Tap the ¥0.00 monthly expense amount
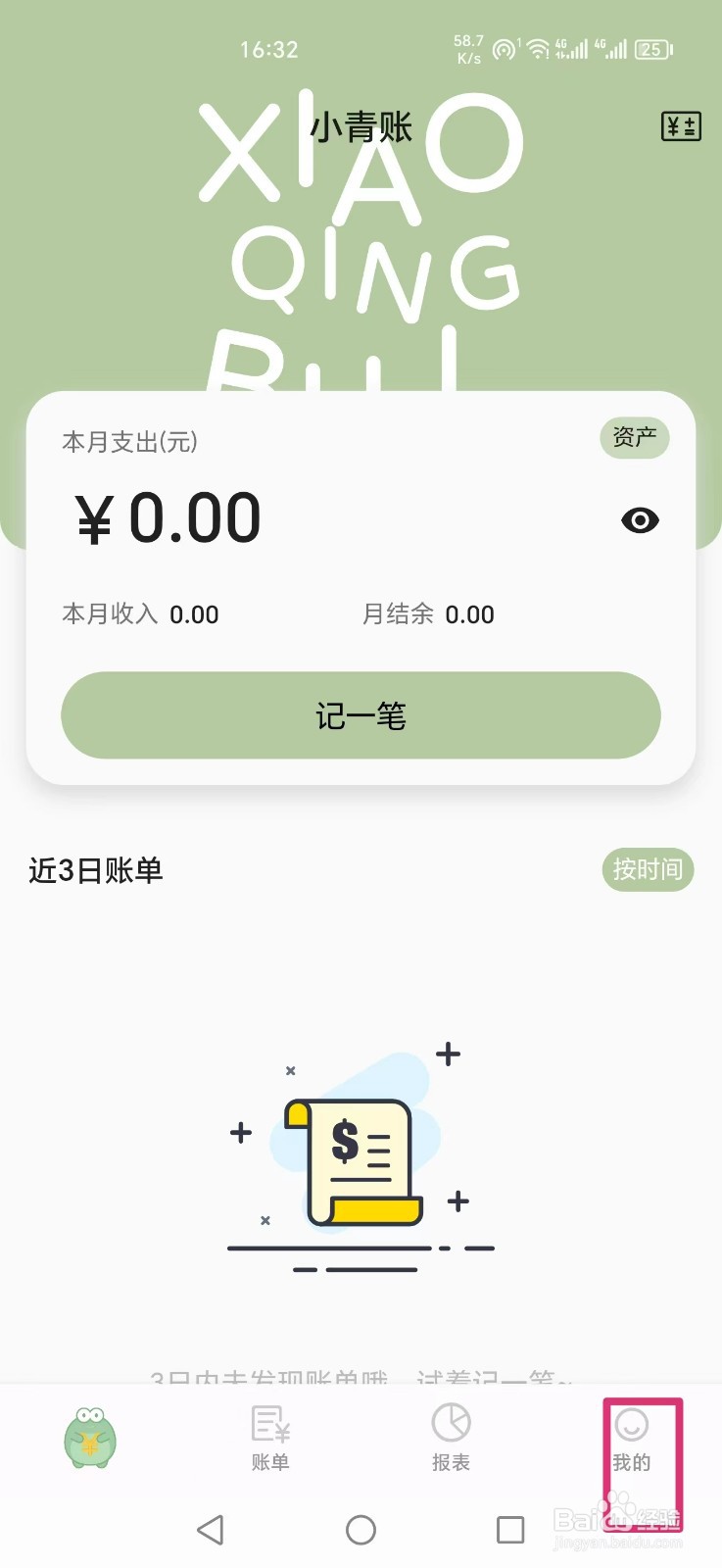This screenshot has height=1568, width=722. [x=167, y=520]
